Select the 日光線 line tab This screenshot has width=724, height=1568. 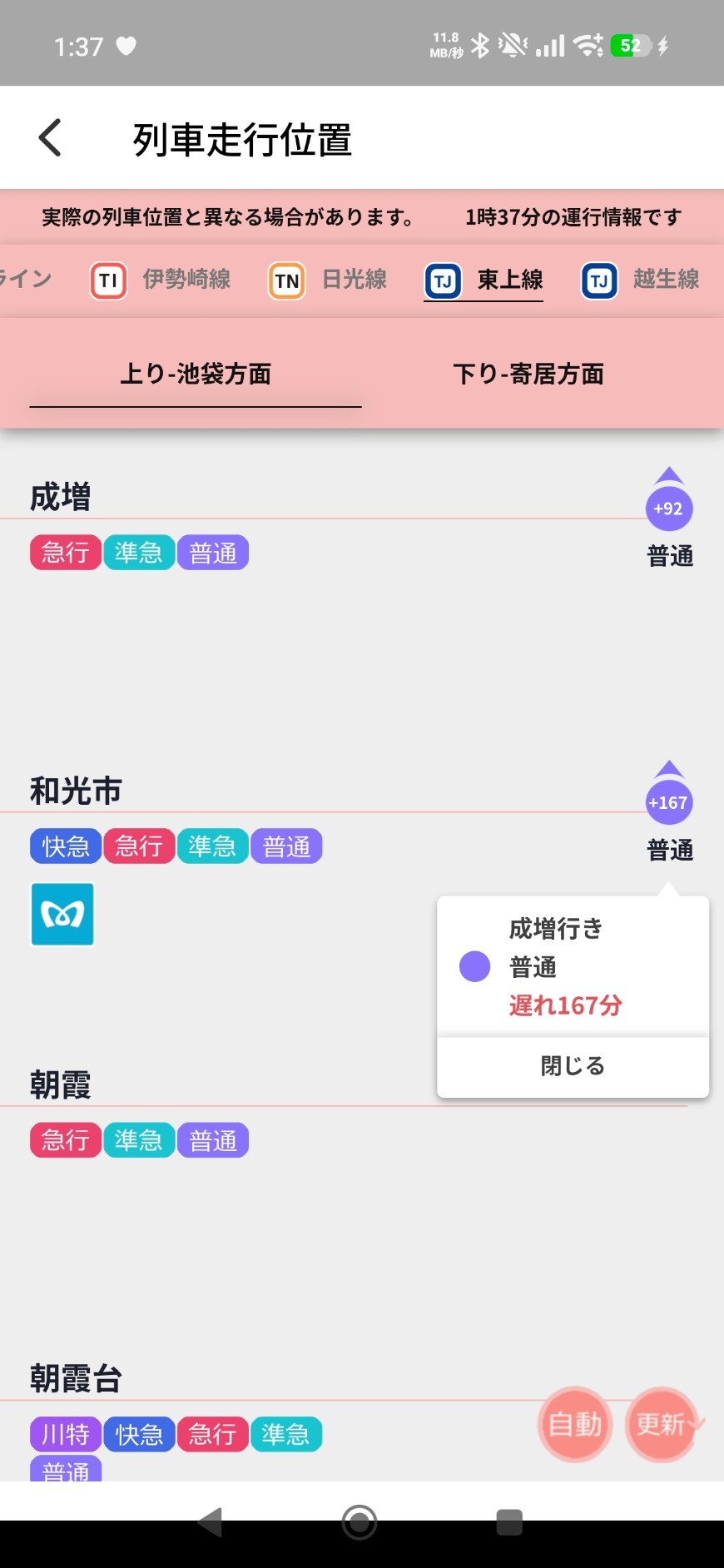coord(329,280)
